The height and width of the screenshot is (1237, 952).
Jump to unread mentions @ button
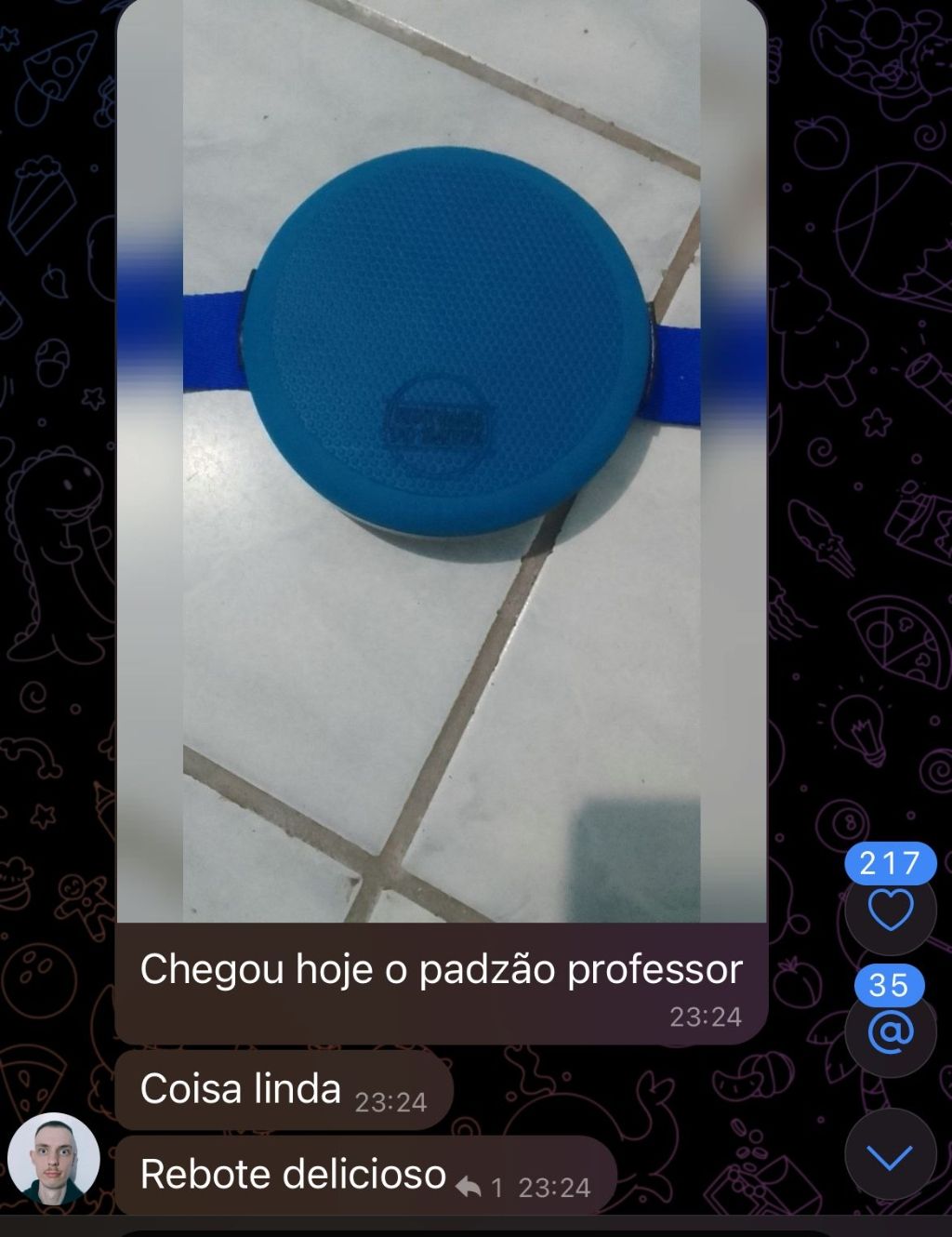[890, 1032]
